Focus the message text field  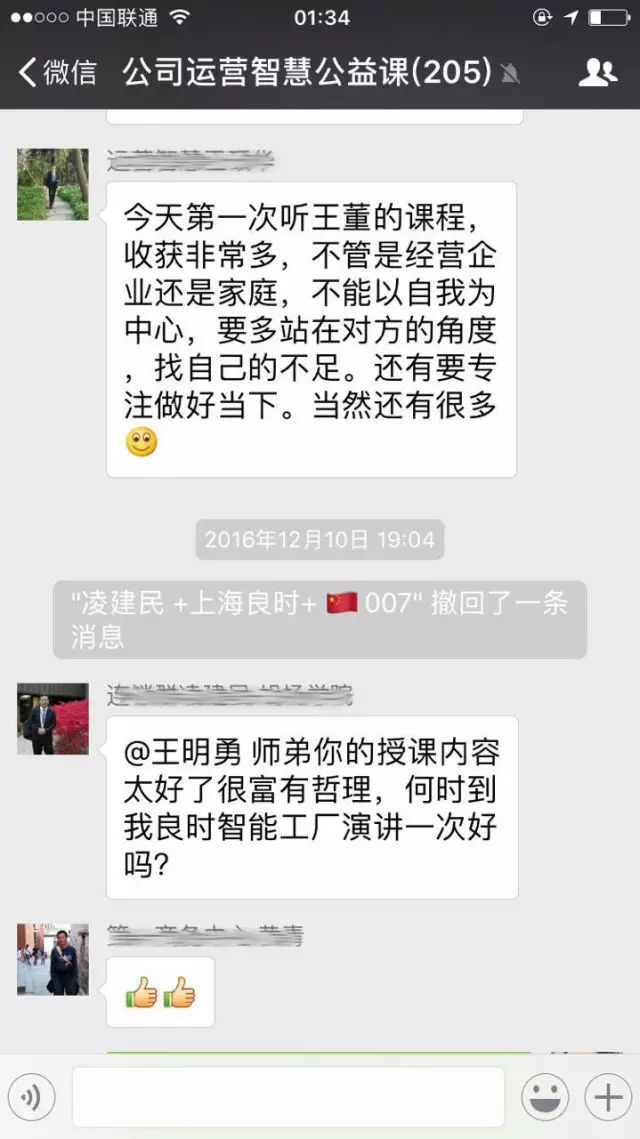[288, 1097]
